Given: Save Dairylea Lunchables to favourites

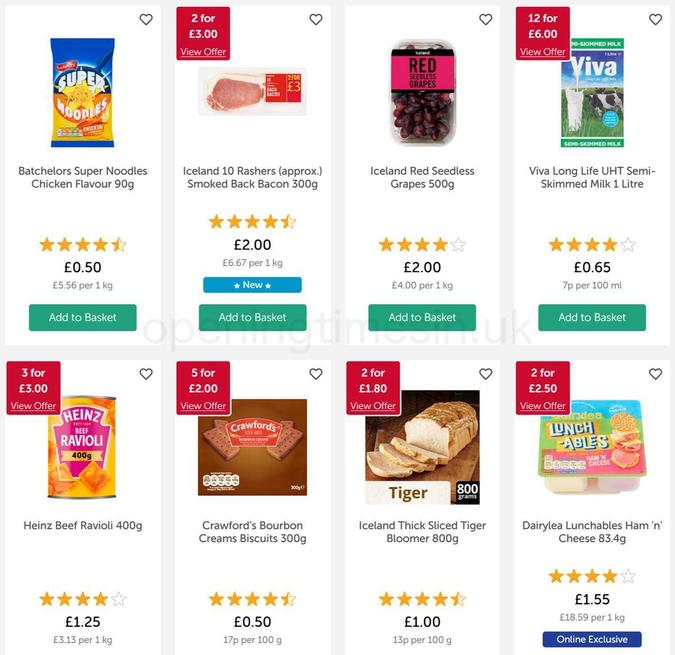Looking at the screenshot, I should coord(656,374).
